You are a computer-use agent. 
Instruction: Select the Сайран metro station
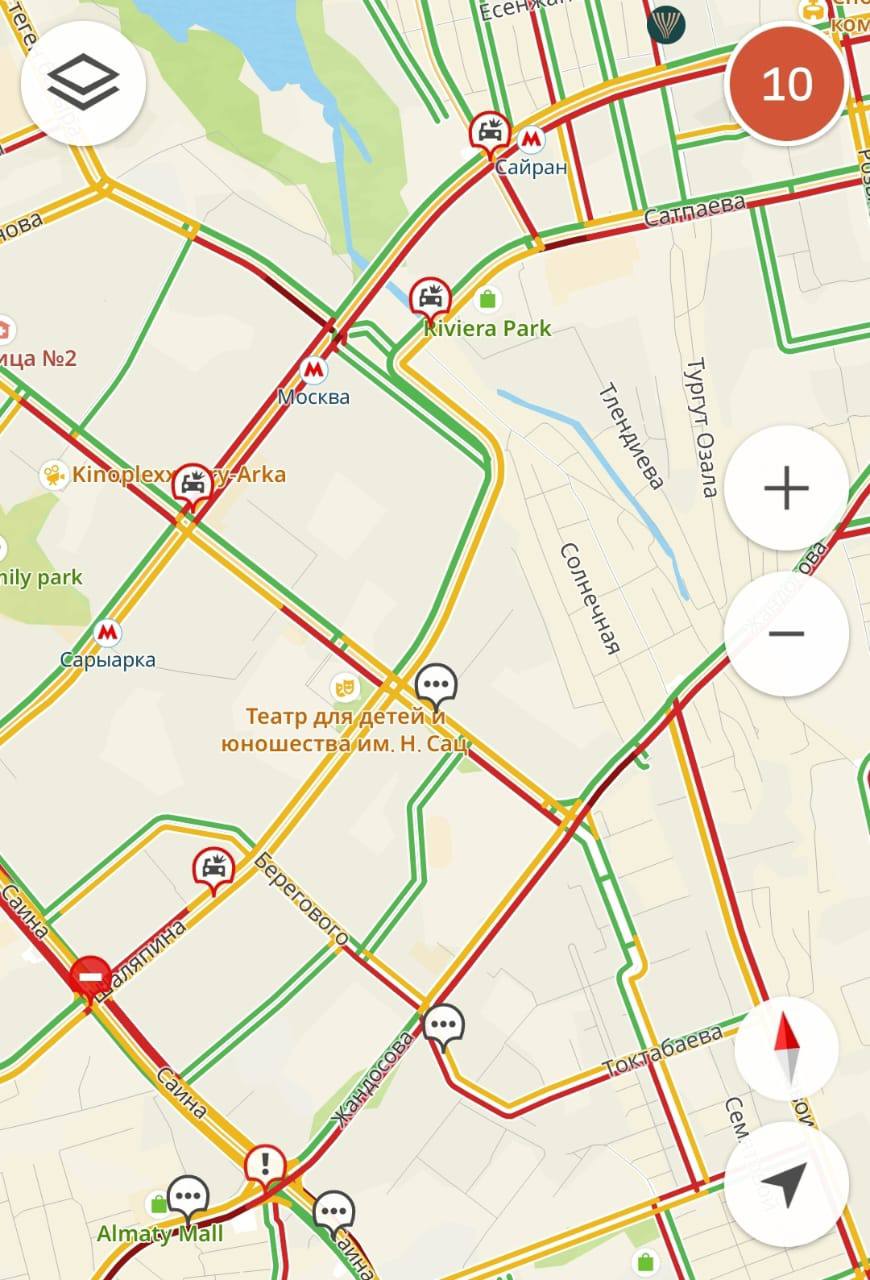(532, 139)
